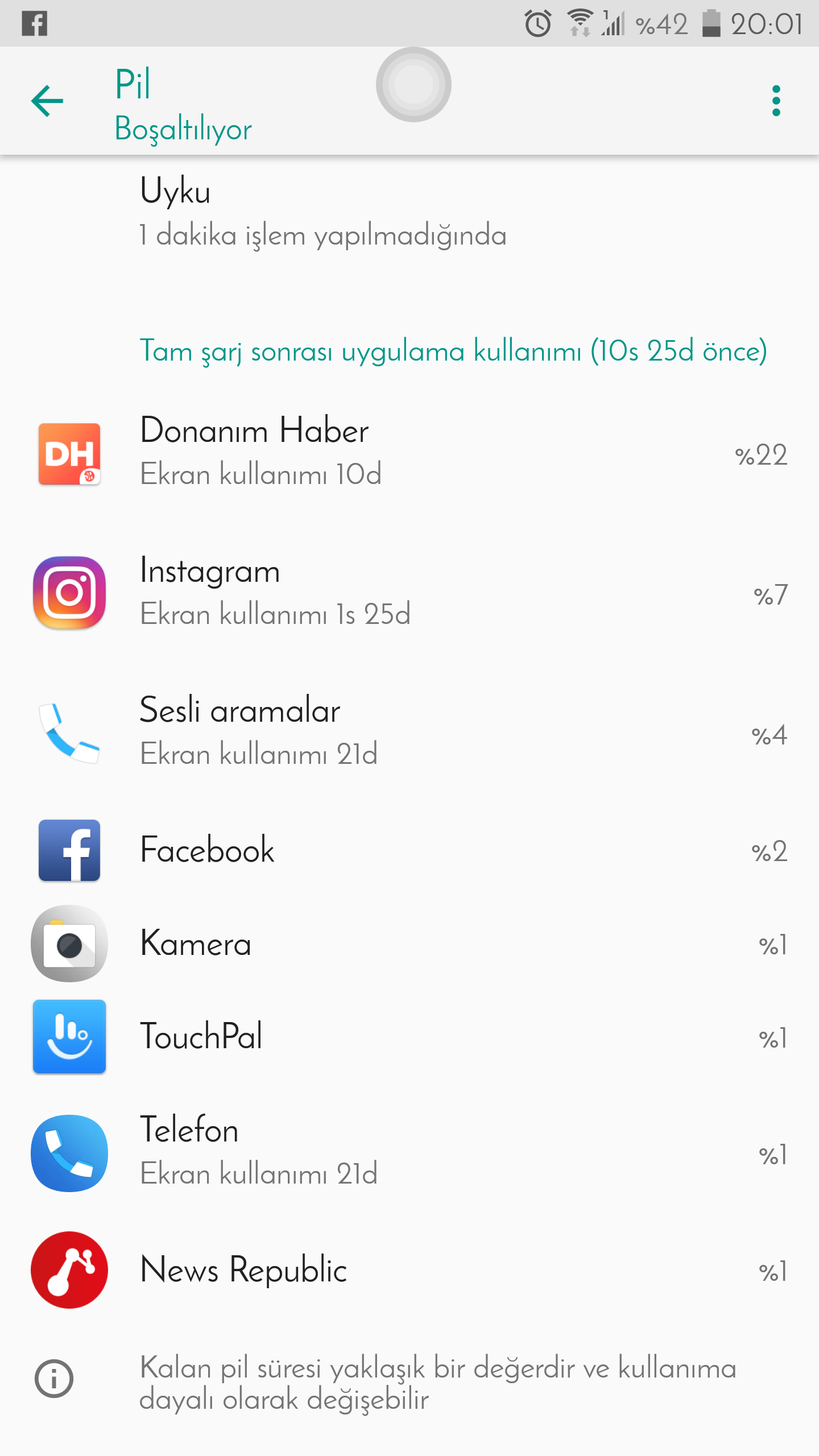This screenshot has width=819, height=1456.
Task: Select the Sesli aramalar entry
Action: point(409,733)
